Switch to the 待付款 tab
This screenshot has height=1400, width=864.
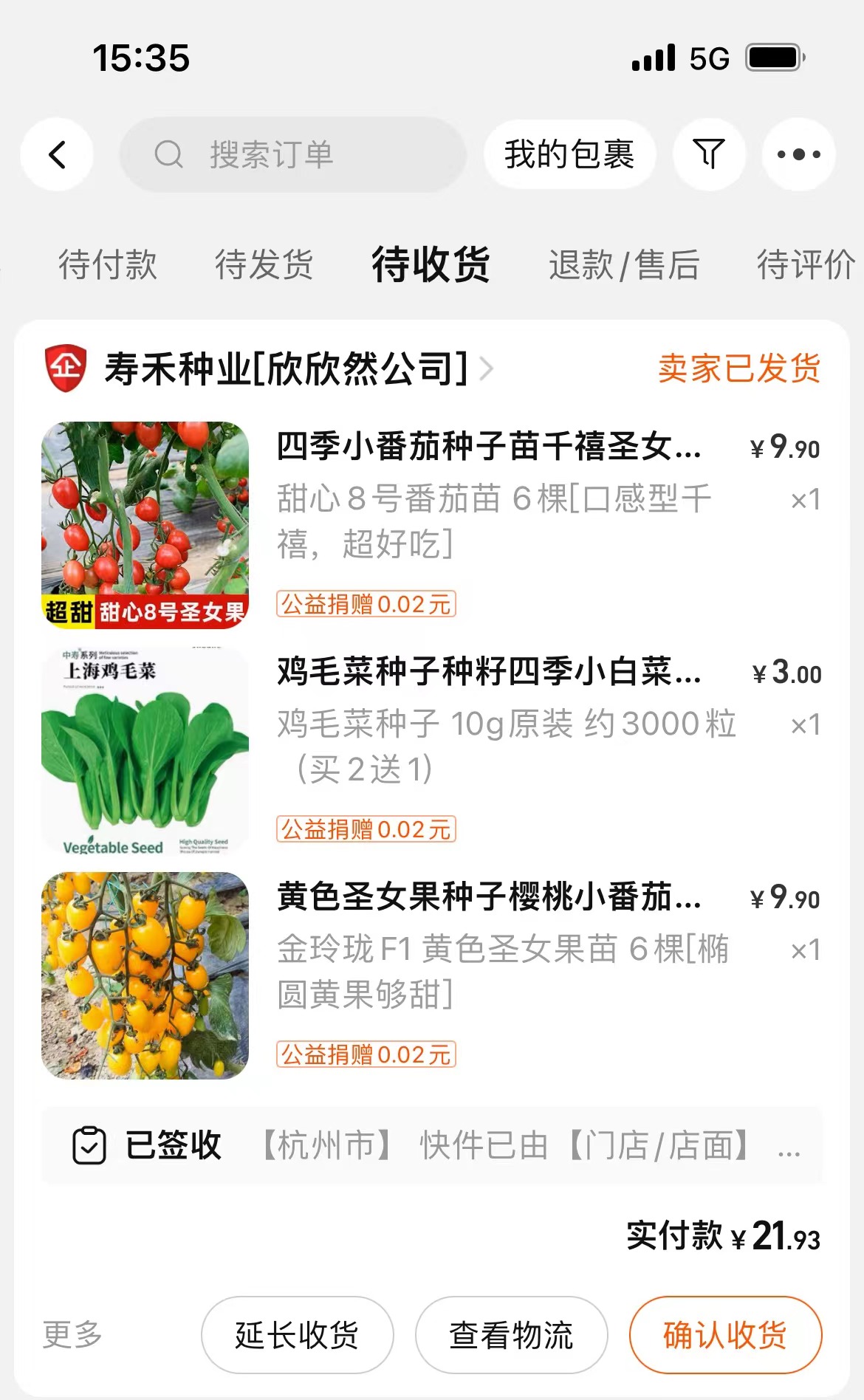coord(108,264)
